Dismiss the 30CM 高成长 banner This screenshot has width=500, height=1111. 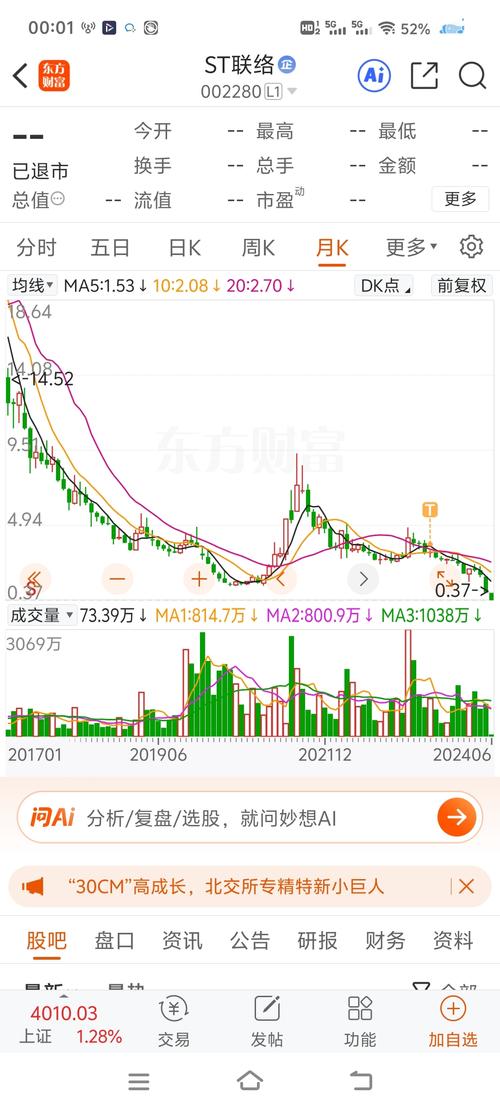tap(466, 886)
